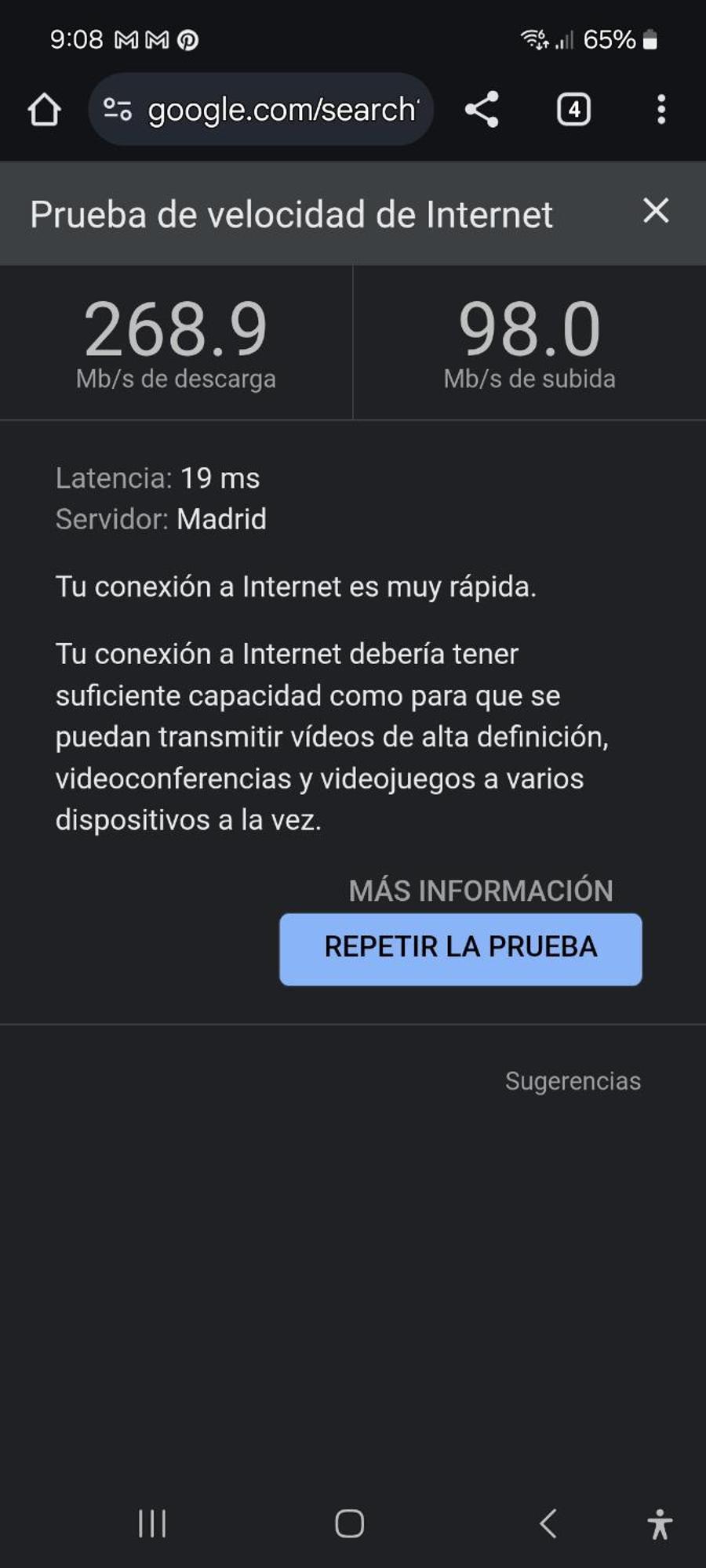This screenshot has height=1568, width=706.
Task: Open the browser overflow menu
Action: (x=661, y=109)
